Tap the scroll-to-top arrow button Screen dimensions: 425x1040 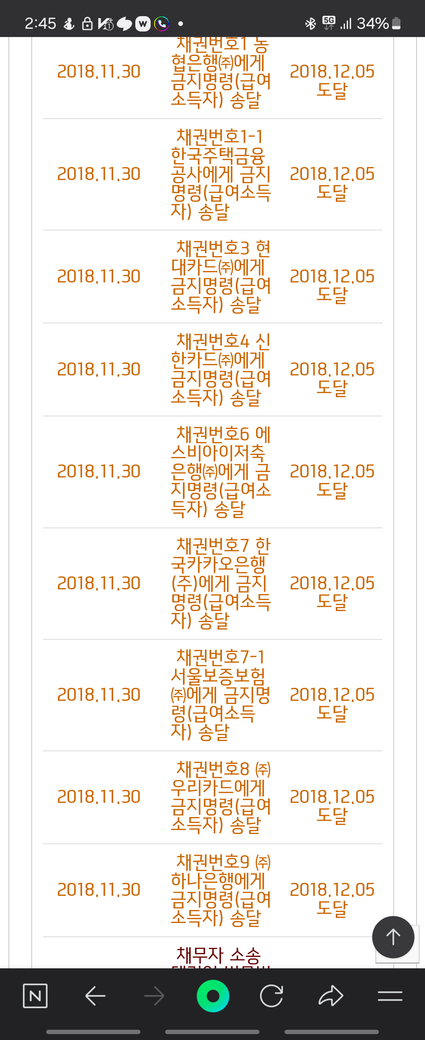tap(393, 937)
